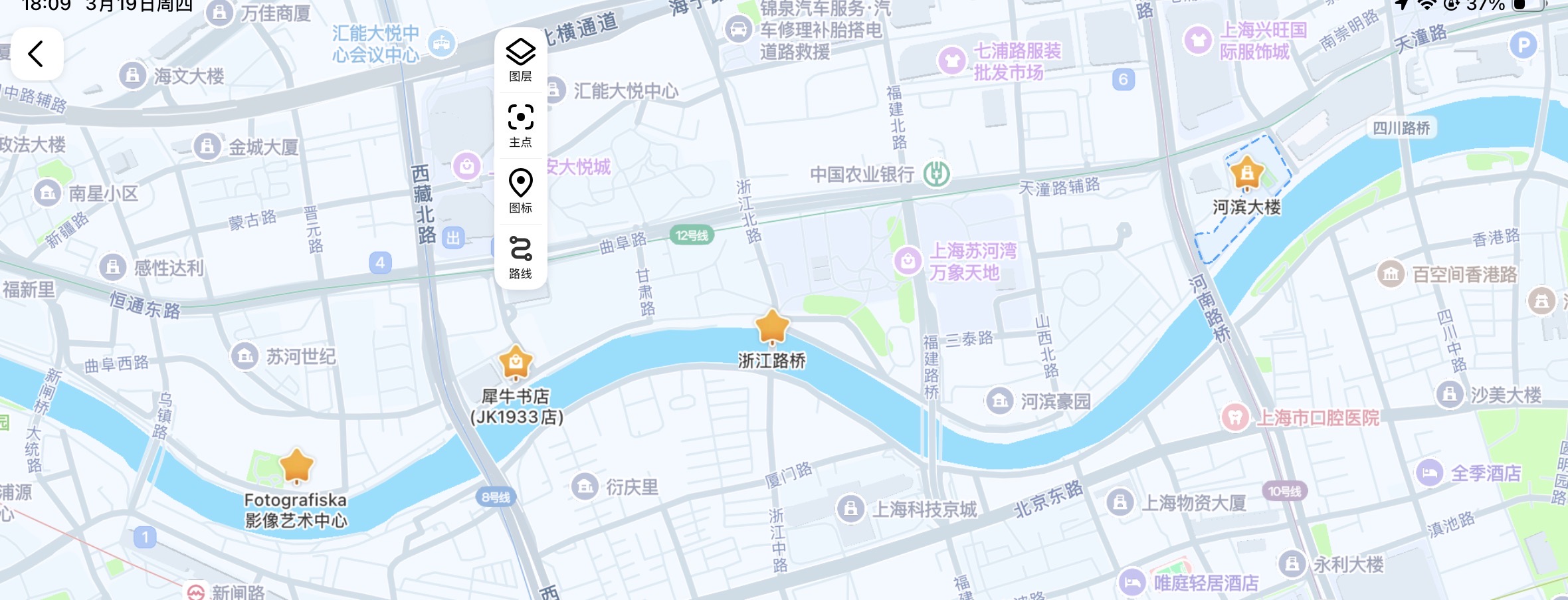Open 上海苏河湾万象天地 shopping place

click(x=908, y=261)
